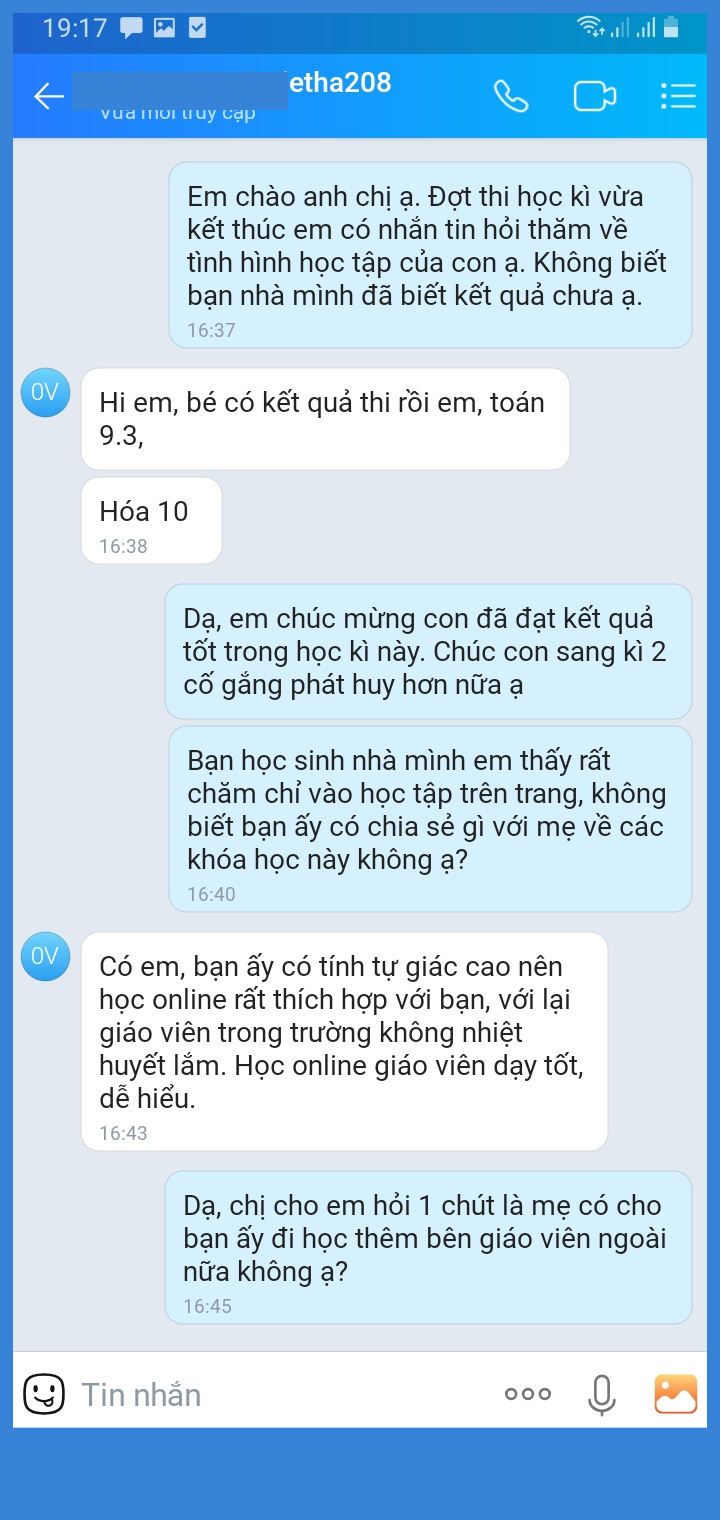Attach a photo from the gallery
The image size is (720, 1520).
point(675,1394)
